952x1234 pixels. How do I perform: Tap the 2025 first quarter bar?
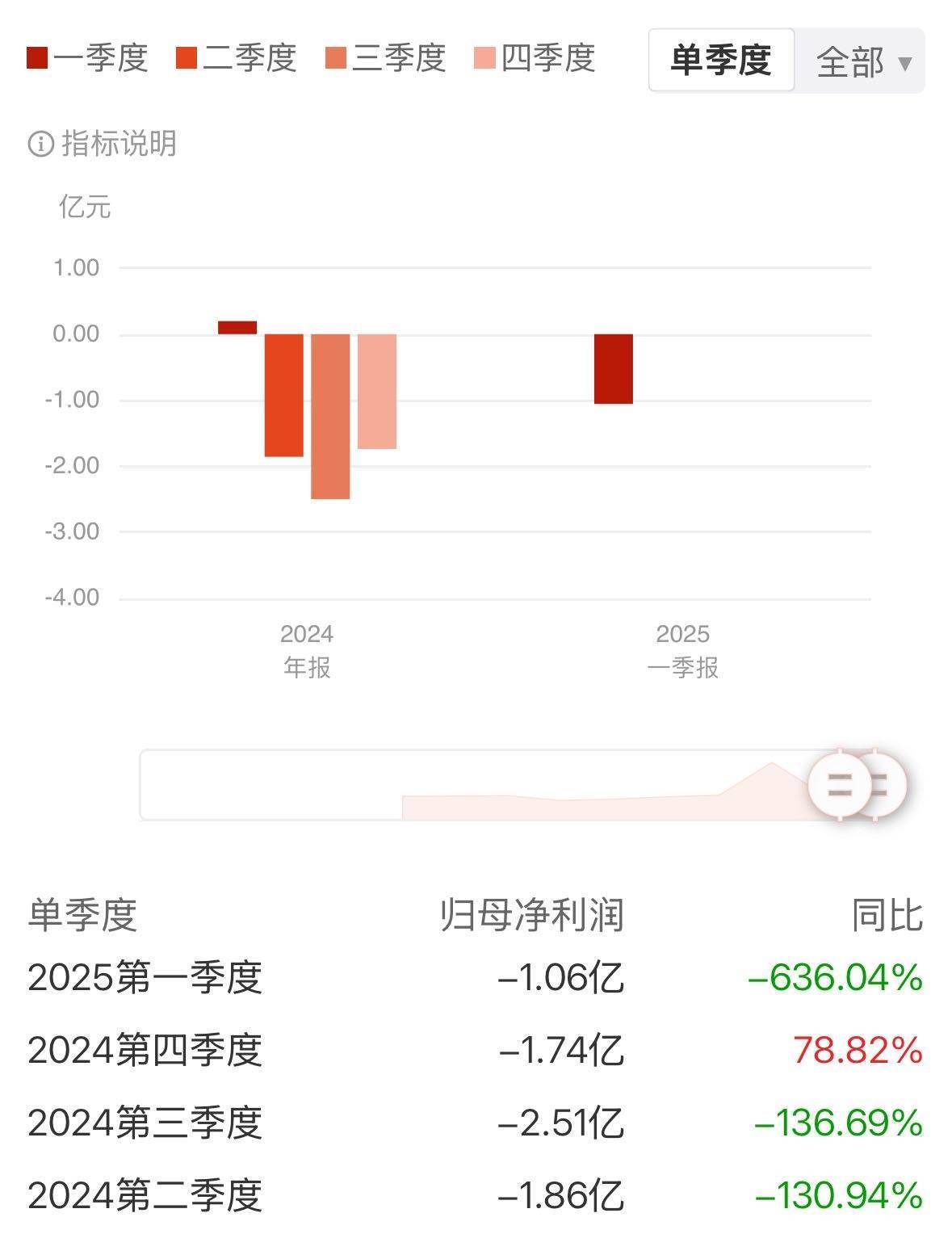pos(614,369)
